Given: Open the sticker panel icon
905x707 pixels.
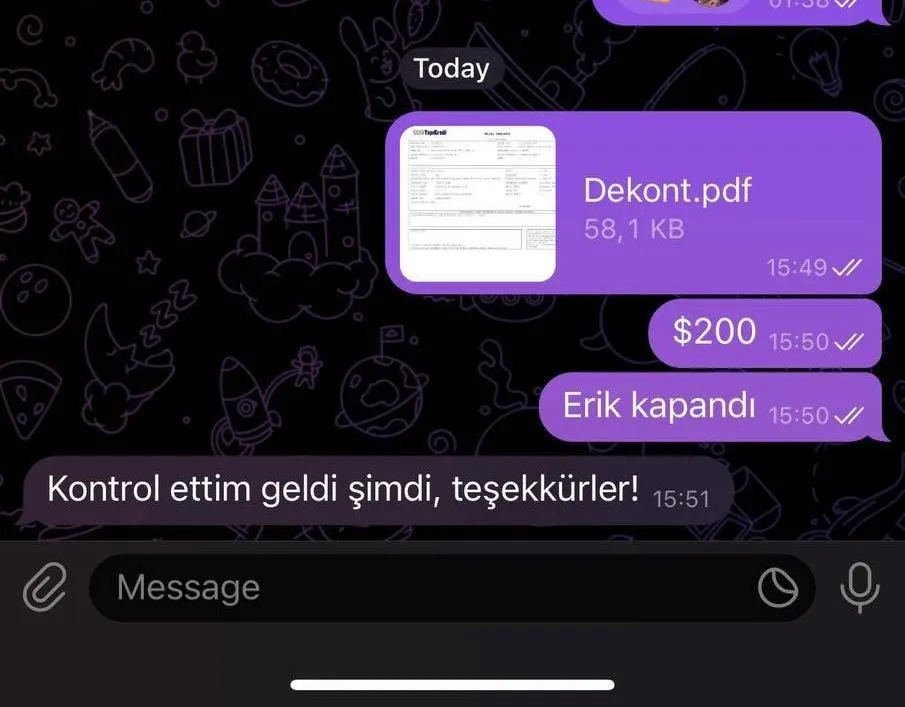Looking at the screenshot, I should pyautogui.click(x=778, y=588).
